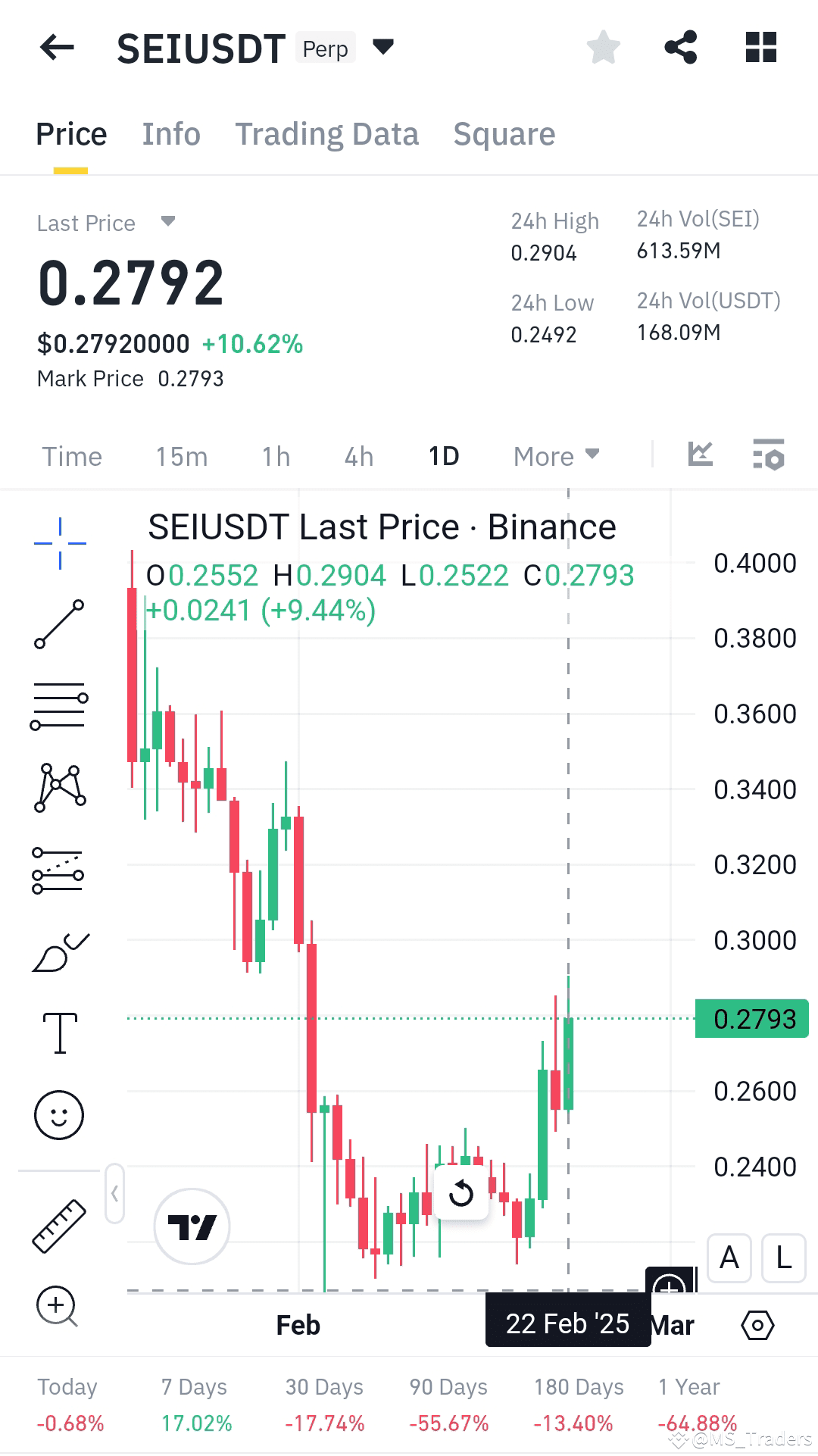Screen dimensions: 818x1456
Task: Select the text annotation tool
Action: (x=58, y=1032)
